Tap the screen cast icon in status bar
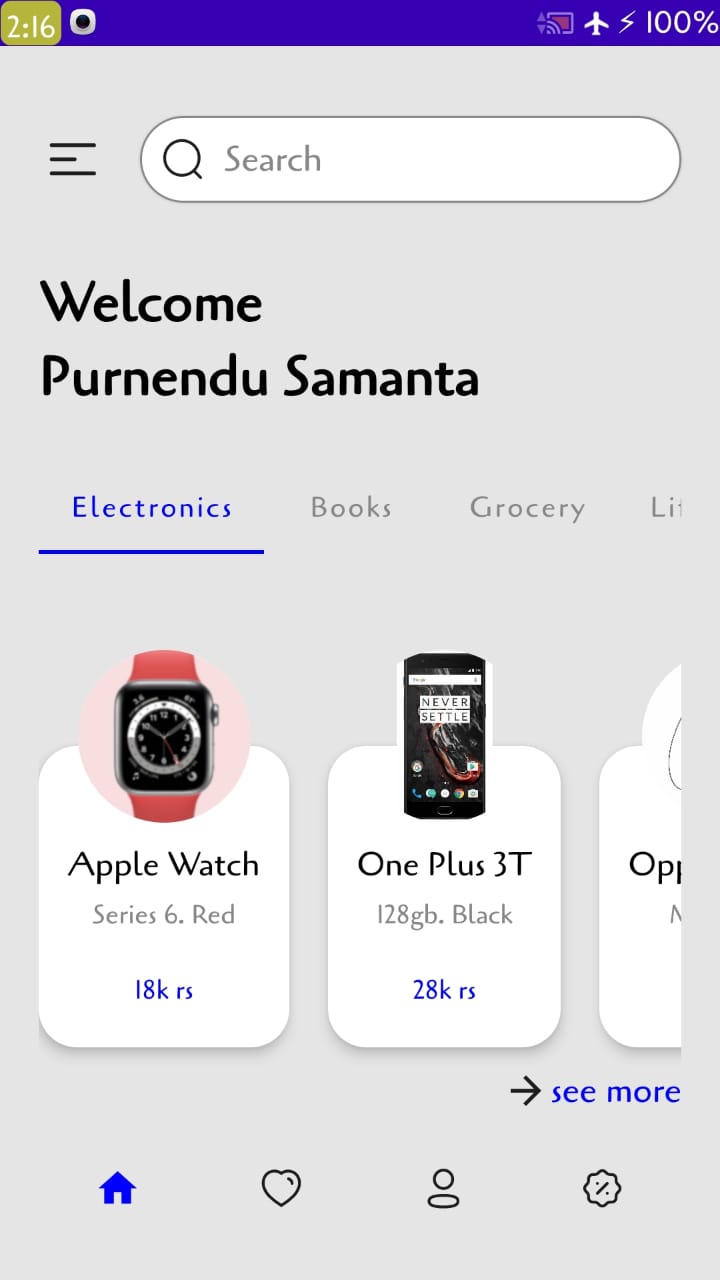 tap(554, 24)
